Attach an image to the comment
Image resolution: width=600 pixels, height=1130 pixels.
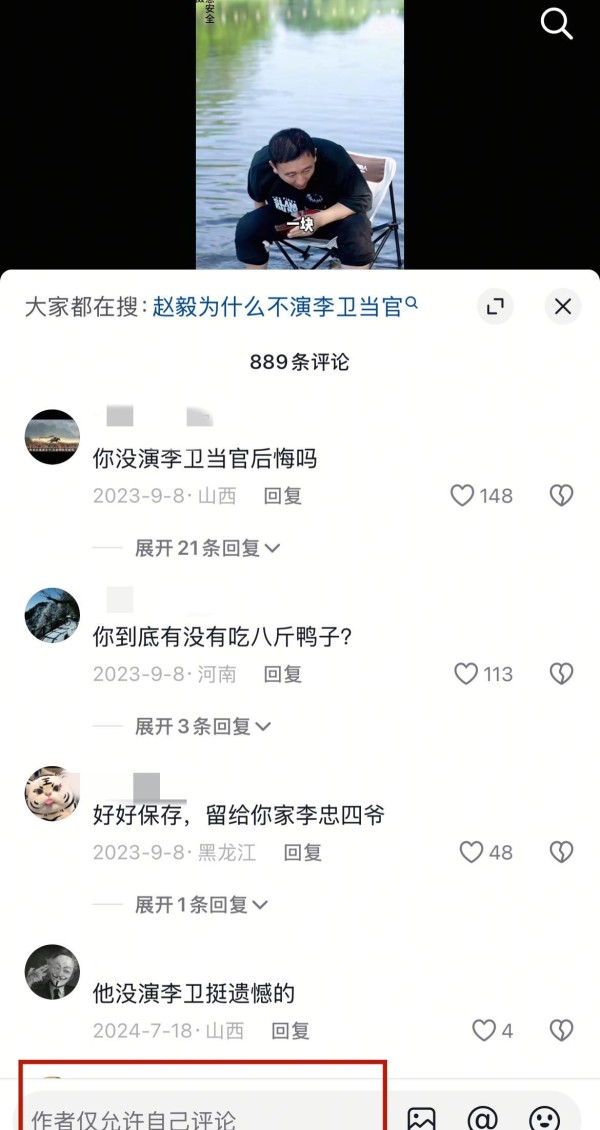(x=421, y=1118)
